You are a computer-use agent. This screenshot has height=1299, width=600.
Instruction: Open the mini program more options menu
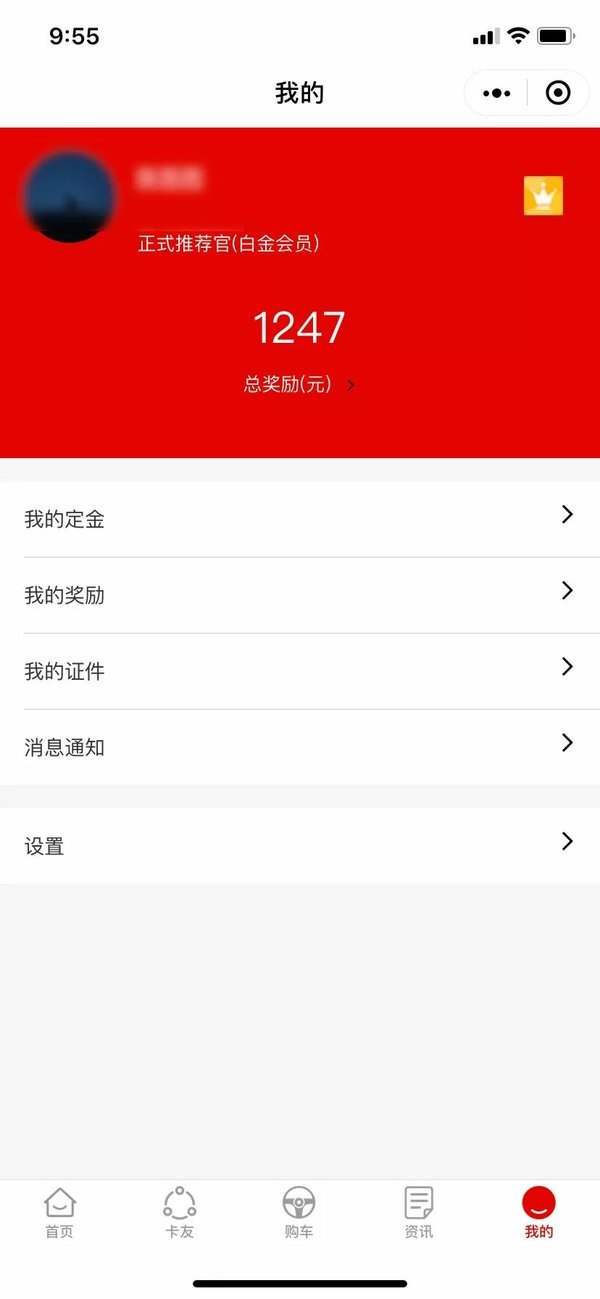point(496,93)
